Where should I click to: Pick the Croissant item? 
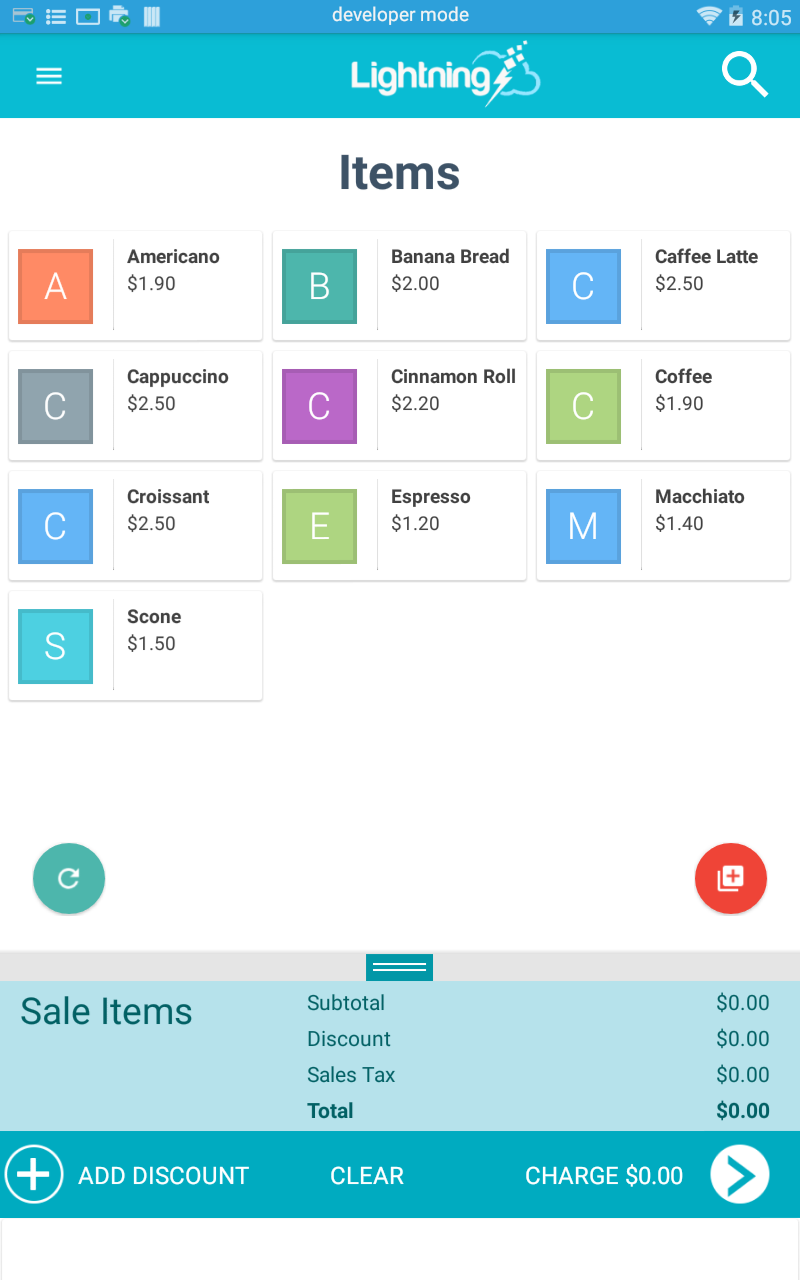[136, 526]
